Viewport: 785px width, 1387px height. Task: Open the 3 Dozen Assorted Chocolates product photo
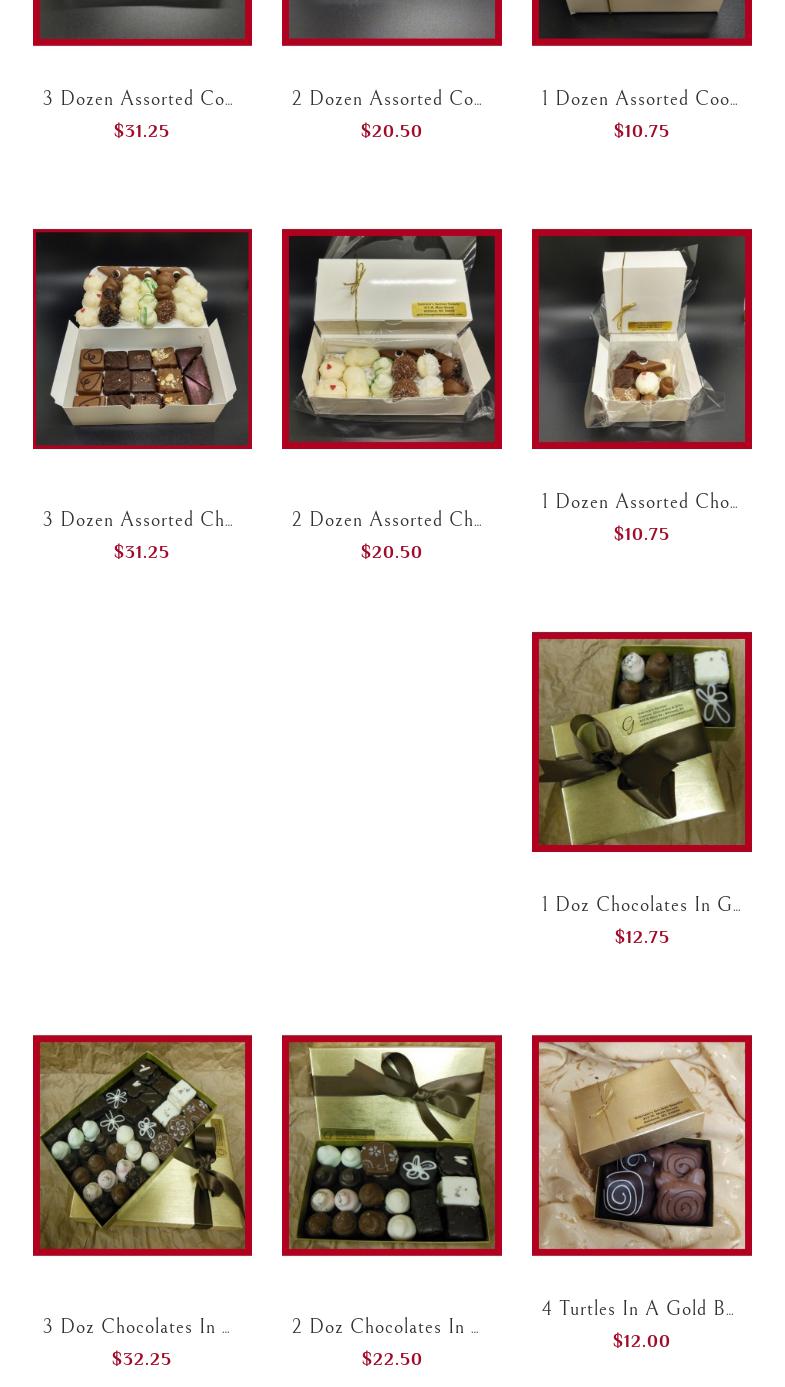click(x=142, y=339)
